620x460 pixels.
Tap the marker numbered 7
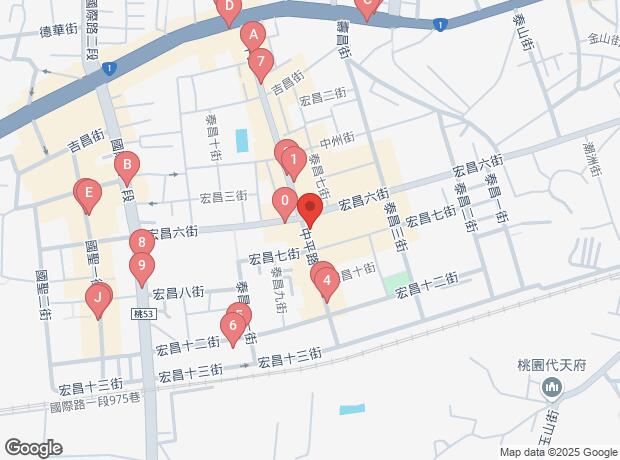[x=261, y=63]
